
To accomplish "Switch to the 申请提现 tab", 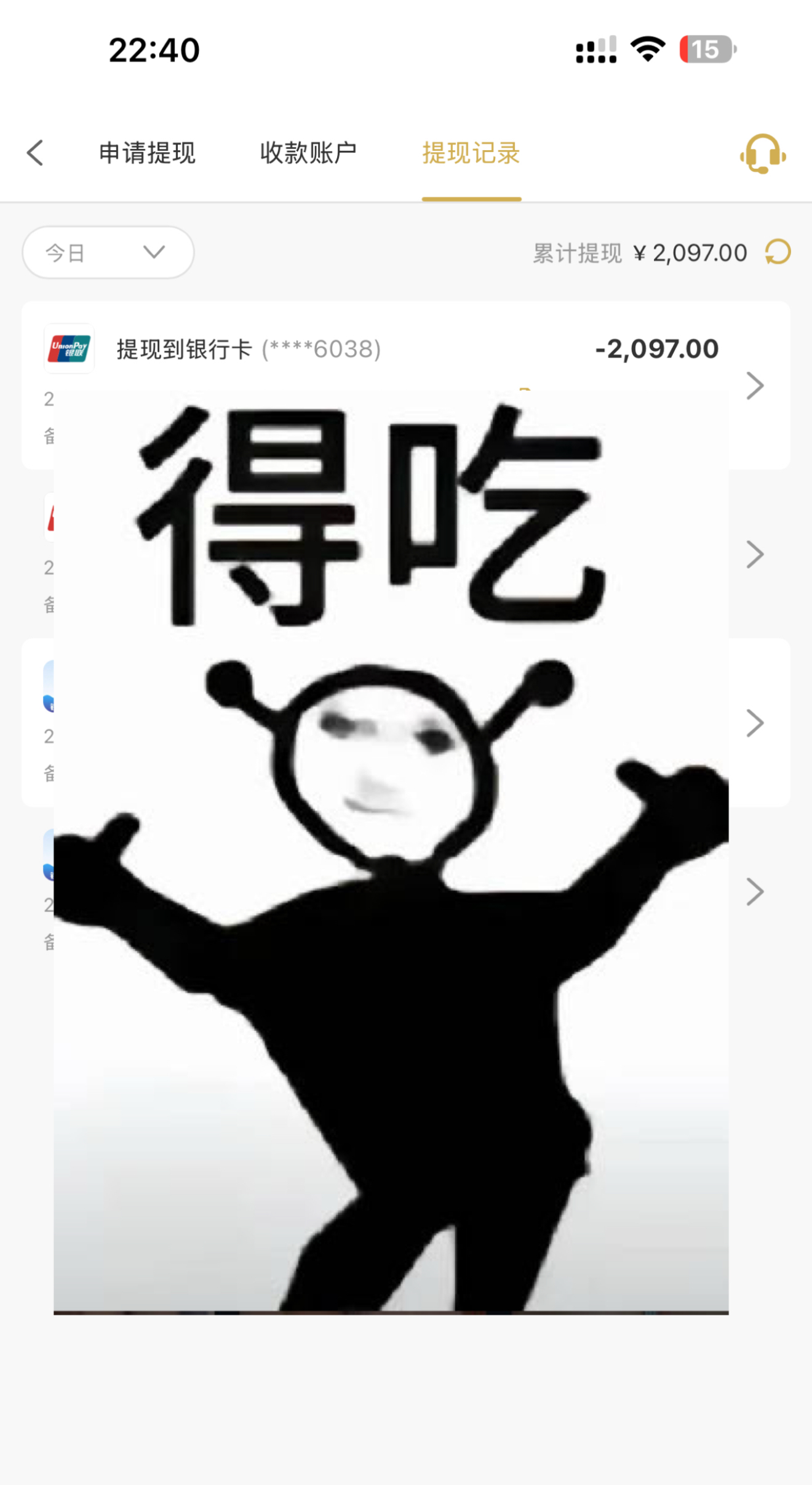I will pos(147,153).
